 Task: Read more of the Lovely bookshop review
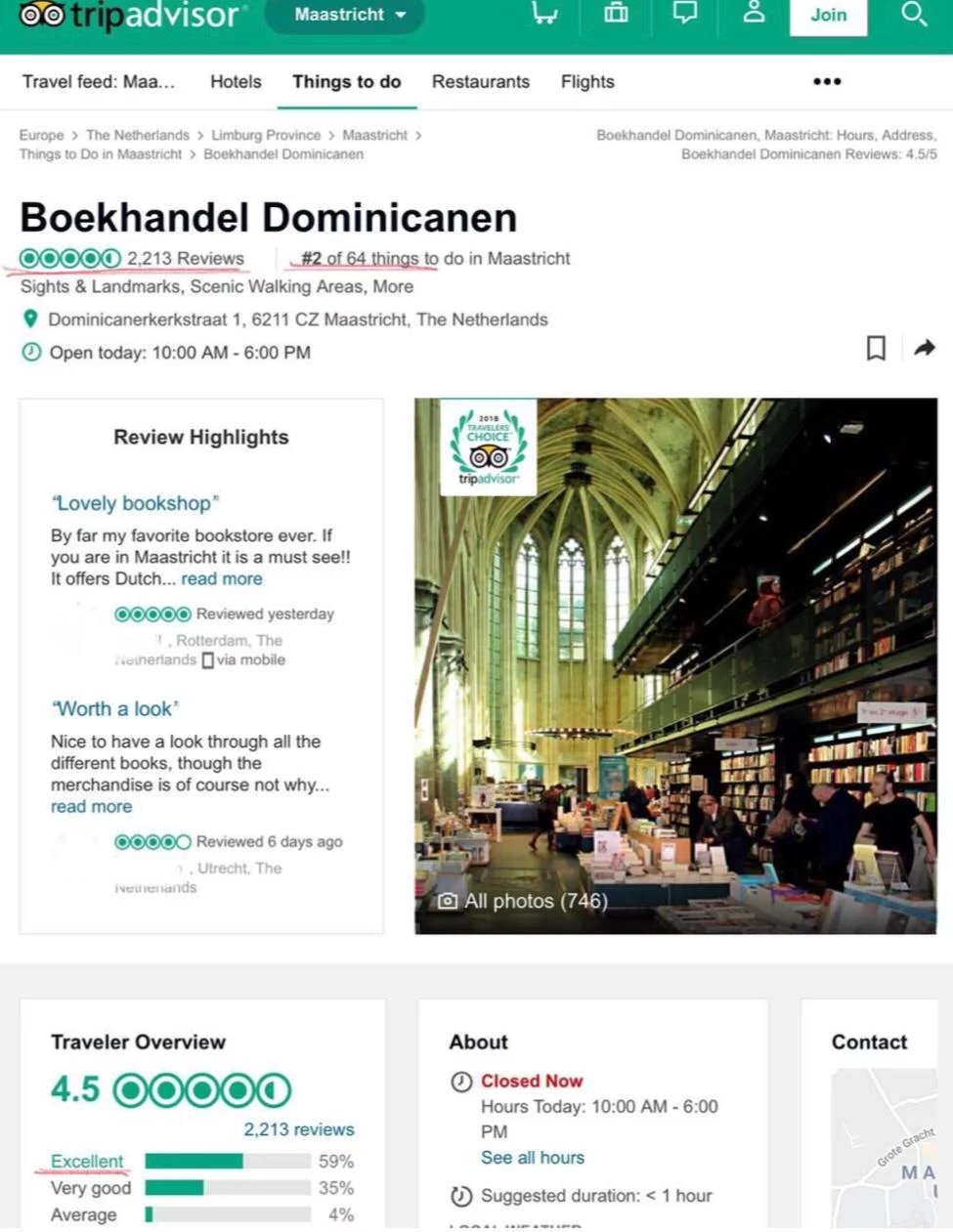(222, 578)
